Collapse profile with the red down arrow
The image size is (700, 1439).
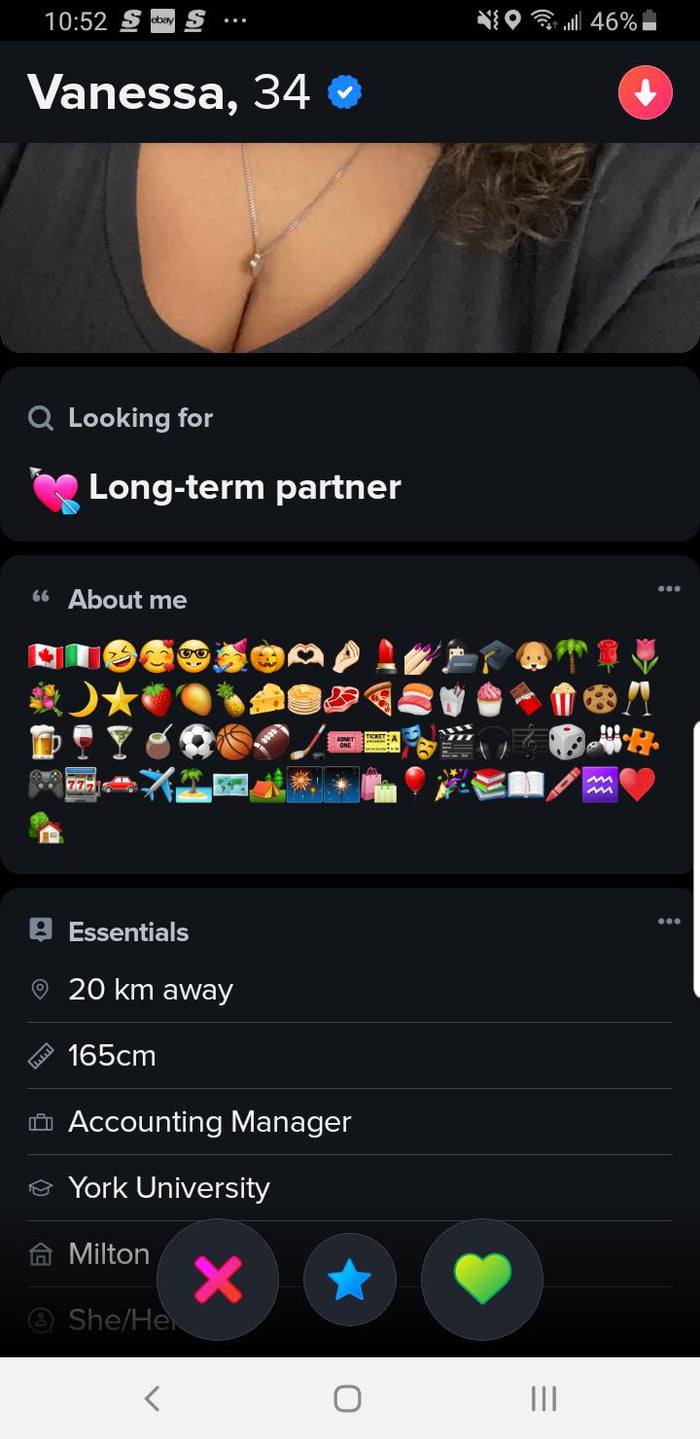click(645, 93)
